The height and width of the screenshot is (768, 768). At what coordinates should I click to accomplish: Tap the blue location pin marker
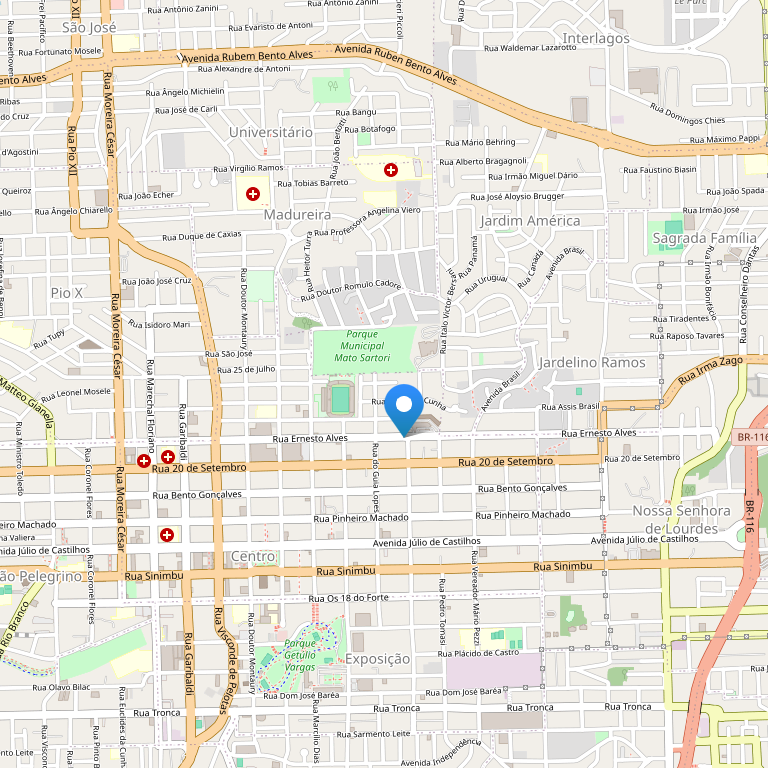pyautogui.click(x=404, y=406)
